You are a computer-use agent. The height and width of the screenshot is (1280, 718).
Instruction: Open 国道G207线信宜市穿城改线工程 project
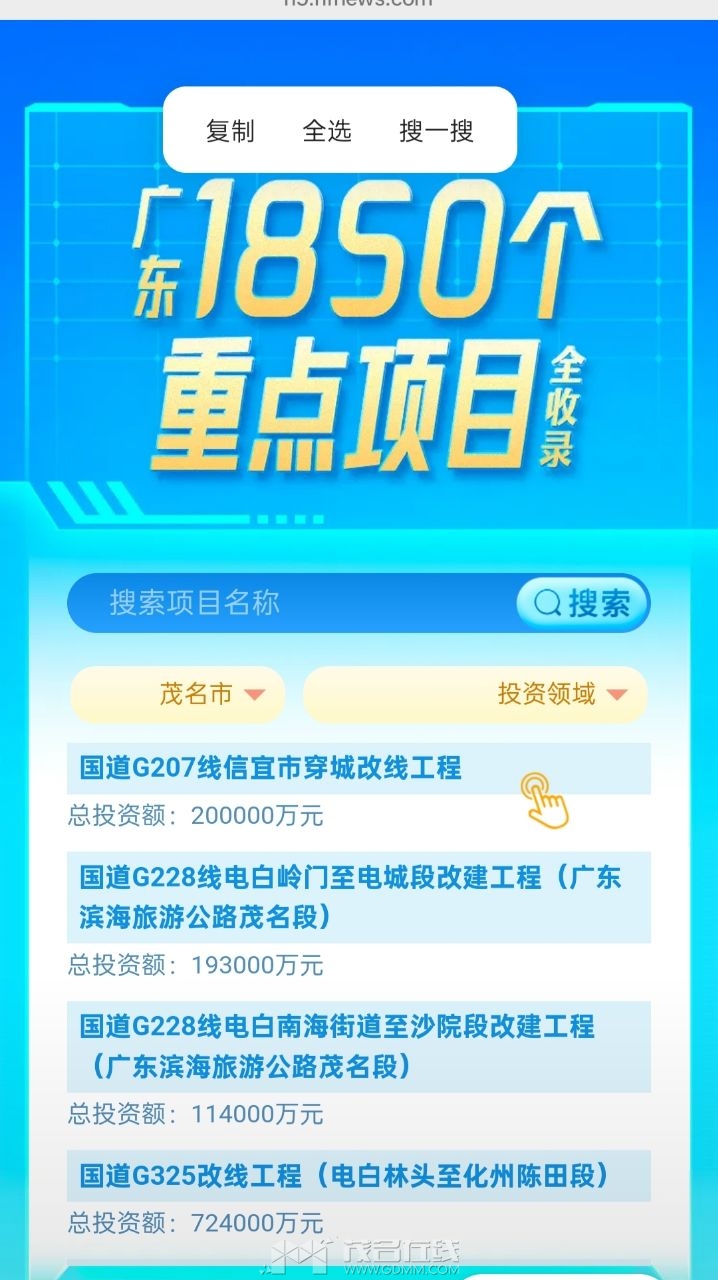pyautogui.click(x=270, y=768)
